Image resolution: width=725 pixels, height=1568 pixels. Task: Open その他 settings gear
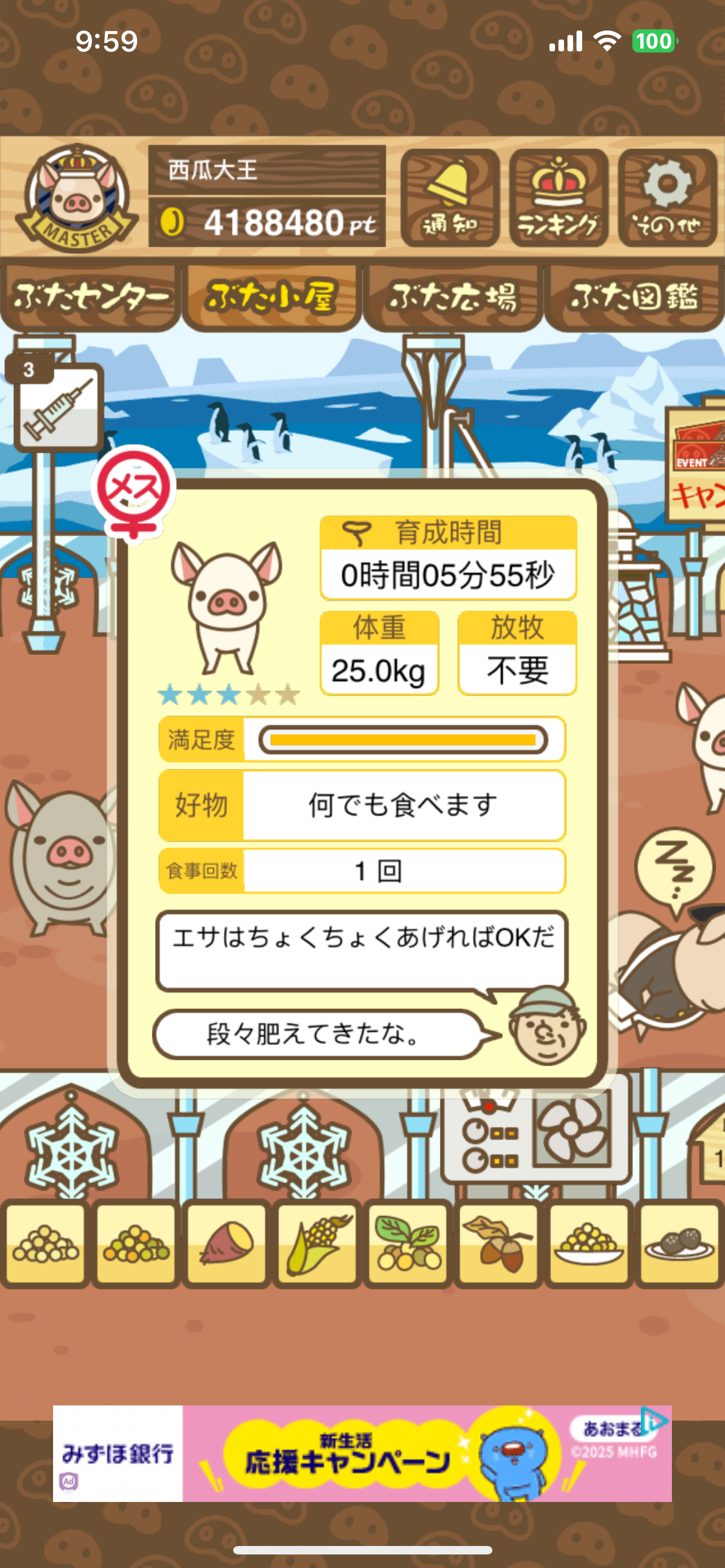tap(667, 198)
